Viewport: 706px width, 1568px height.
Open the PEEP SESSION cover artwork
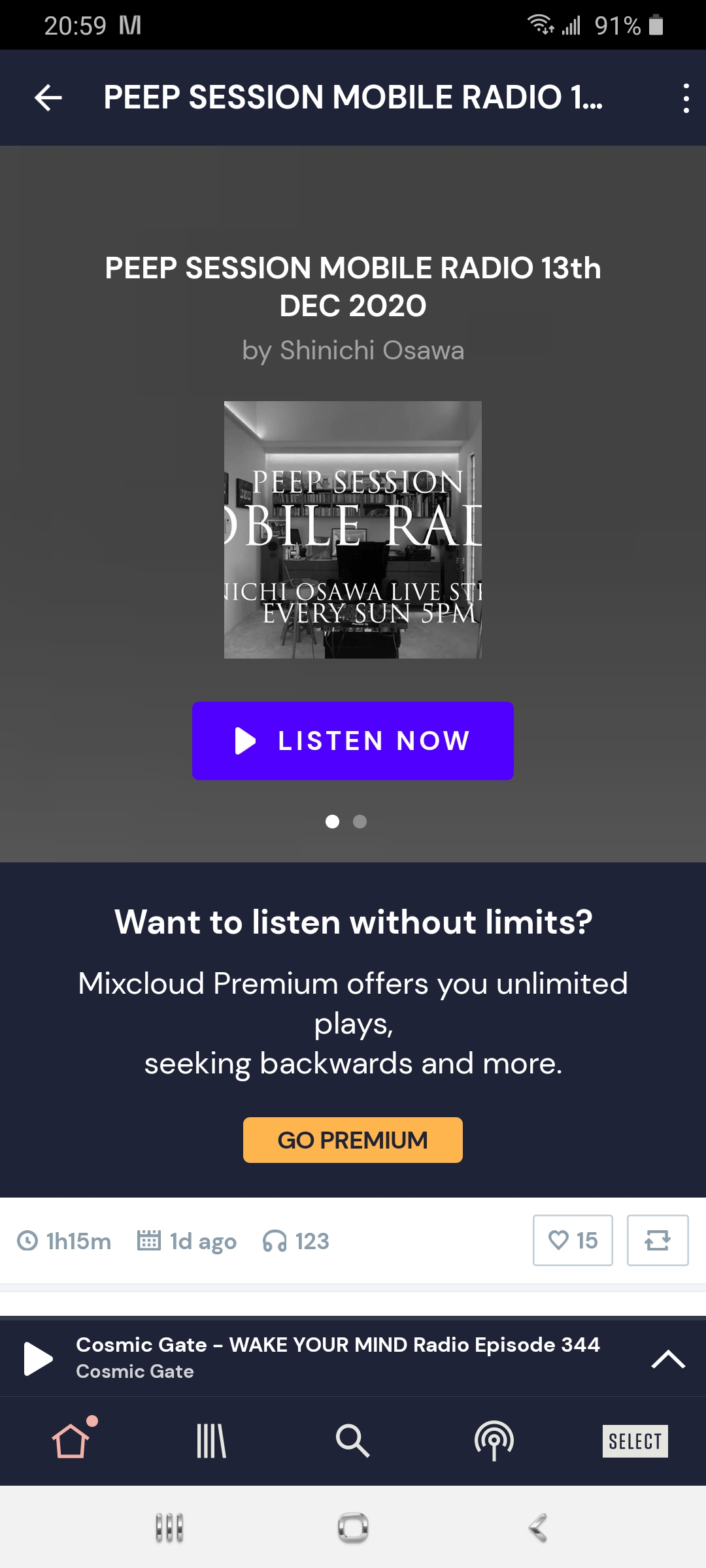coord(353,530)
